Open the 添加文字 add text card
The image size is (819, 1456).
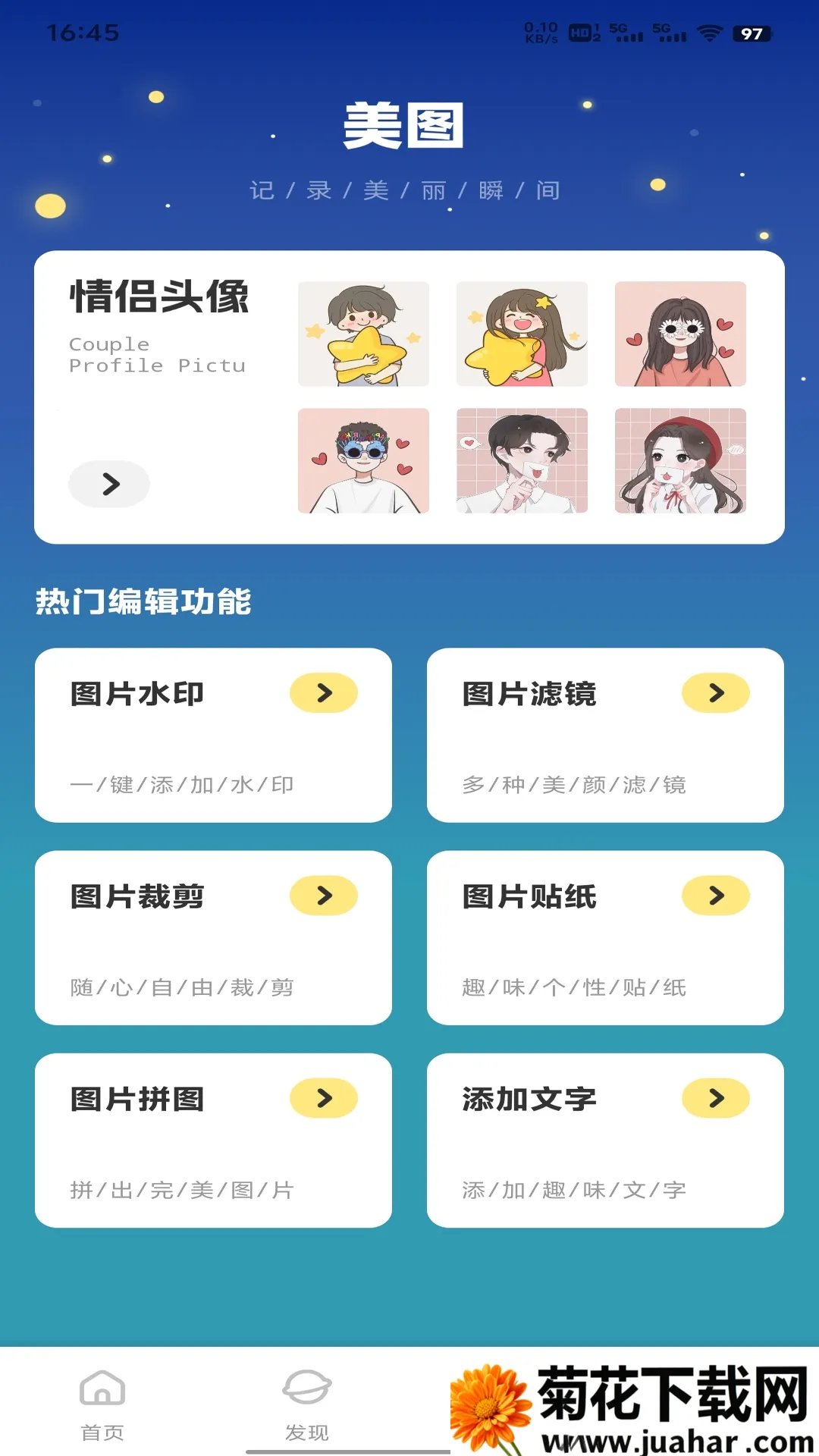click(x=605, y=1140)
